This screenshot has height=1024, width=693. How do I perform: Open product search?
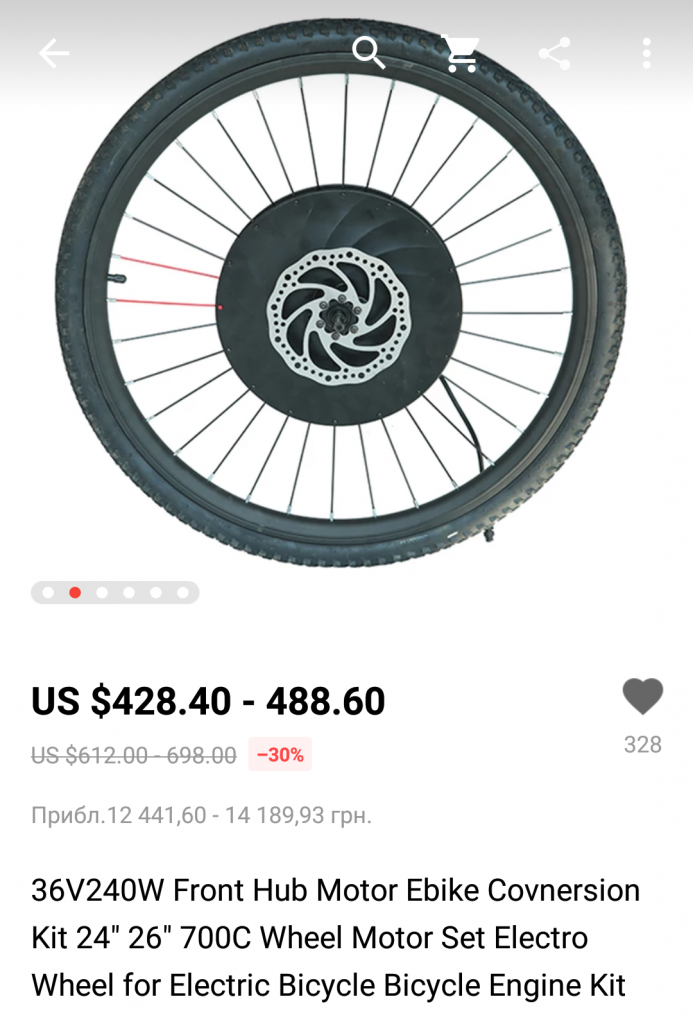(369, 53)
